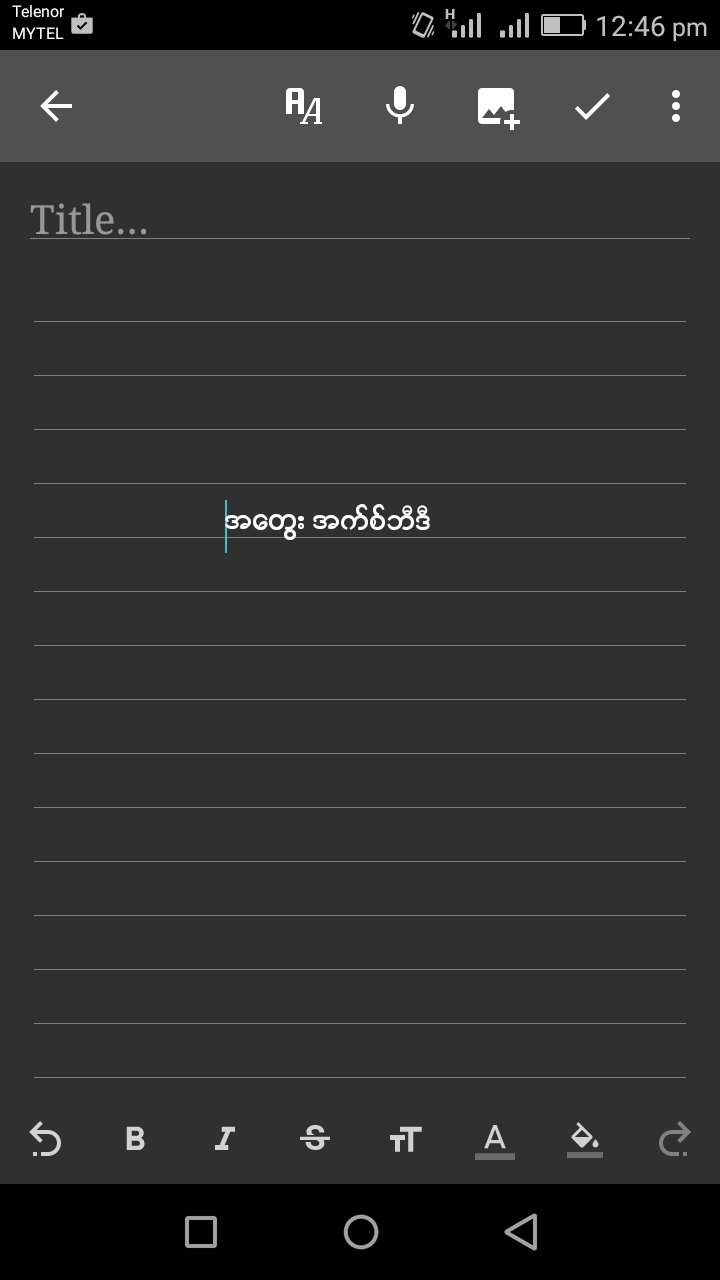
Task: Apply bold formatting
Action: pyautogui.click(x=135, y=1138)
